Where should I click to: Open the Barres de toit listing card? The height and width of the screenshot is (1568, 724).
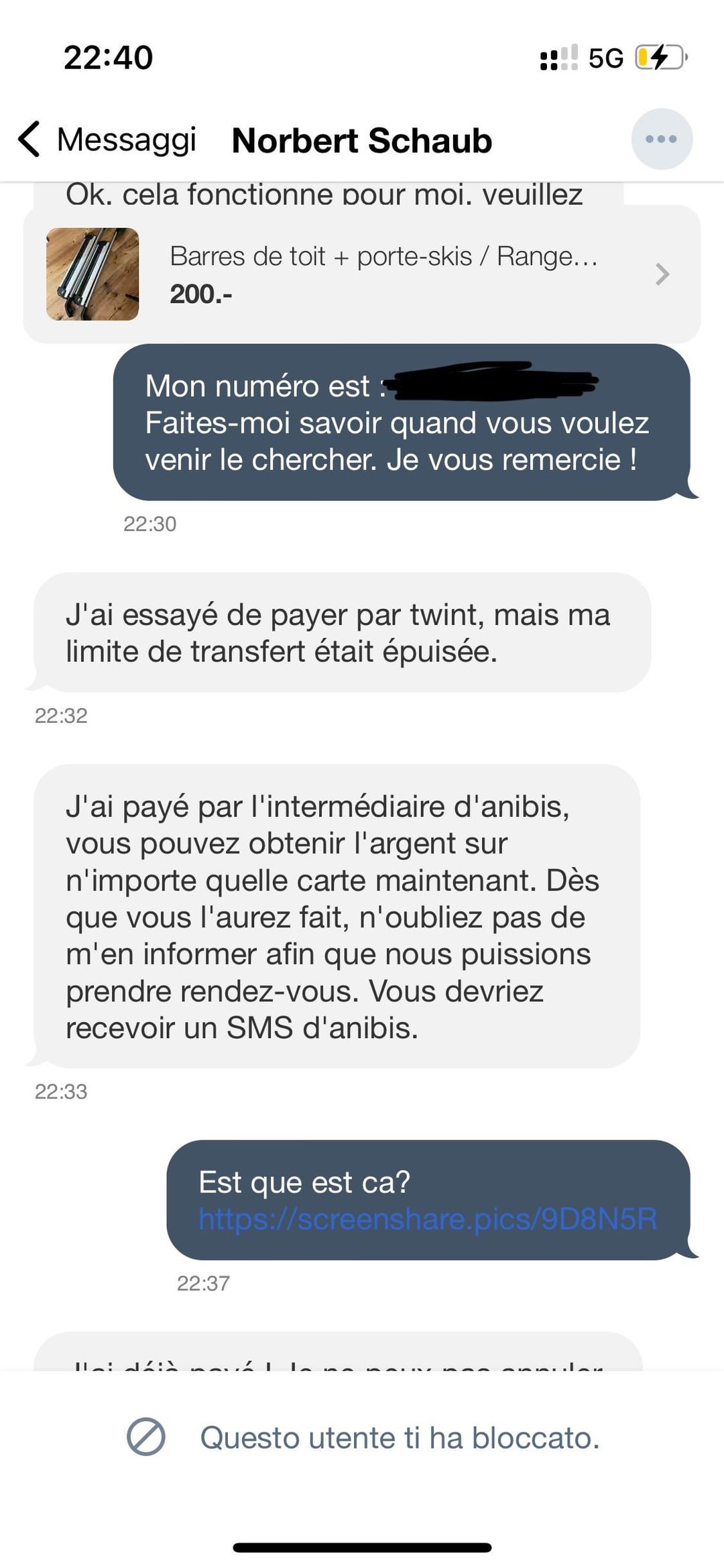[x=362, y=274]
